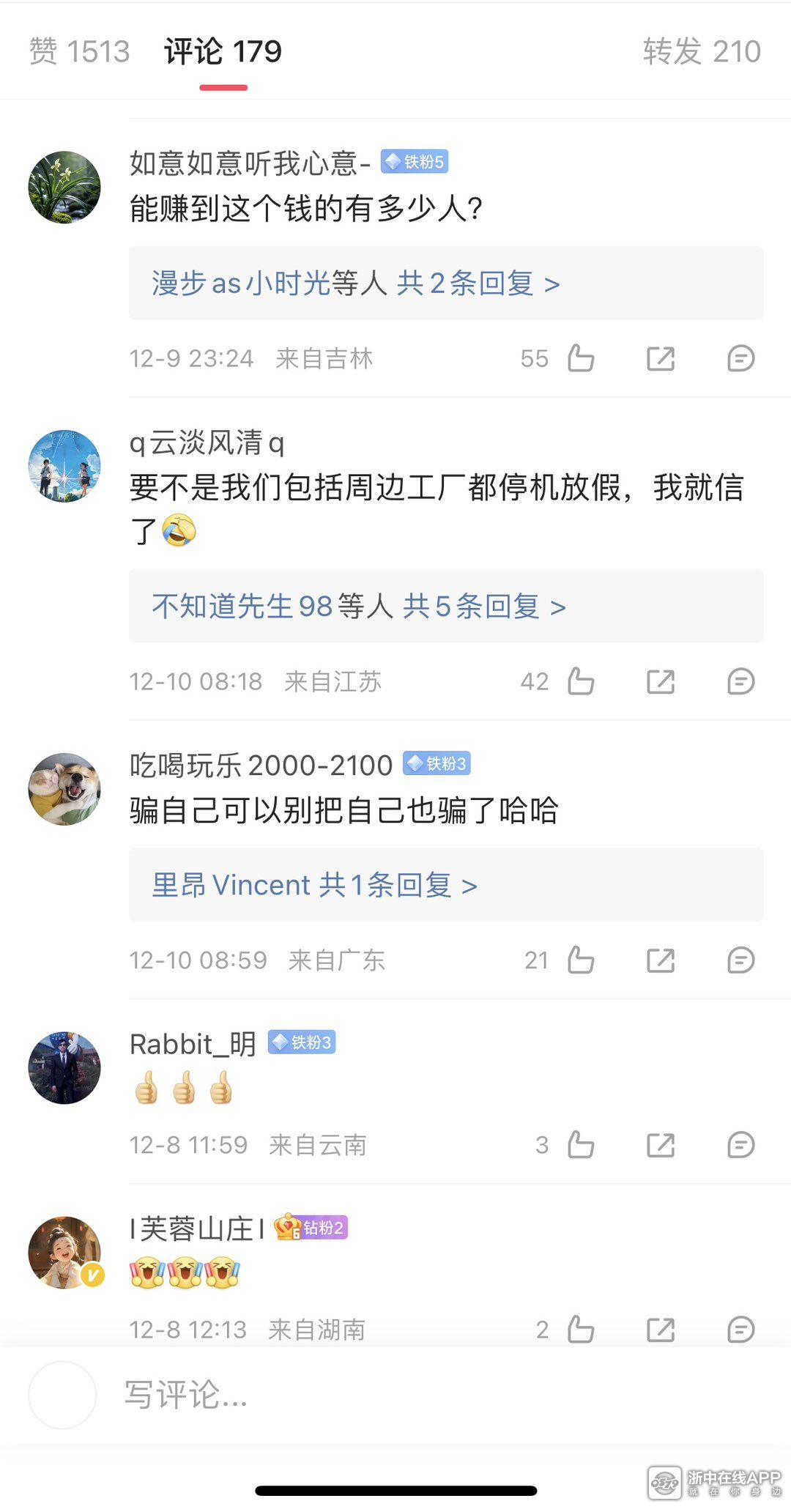
Task: Open 如意如意听我心意-'s profile avatar
Action: tap(64, 188)
